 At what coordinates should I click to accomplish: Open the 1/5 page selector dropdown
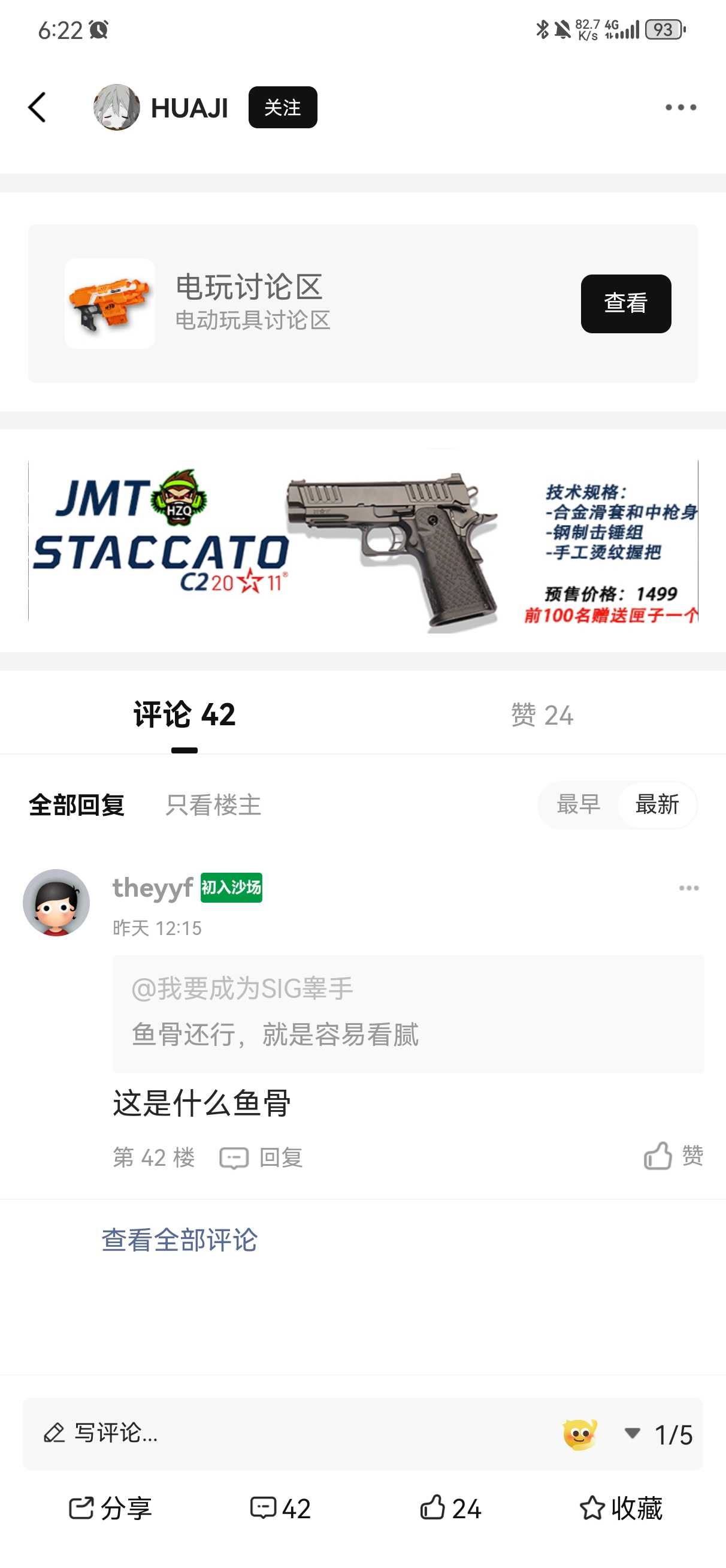click(x=660, y=1434)
